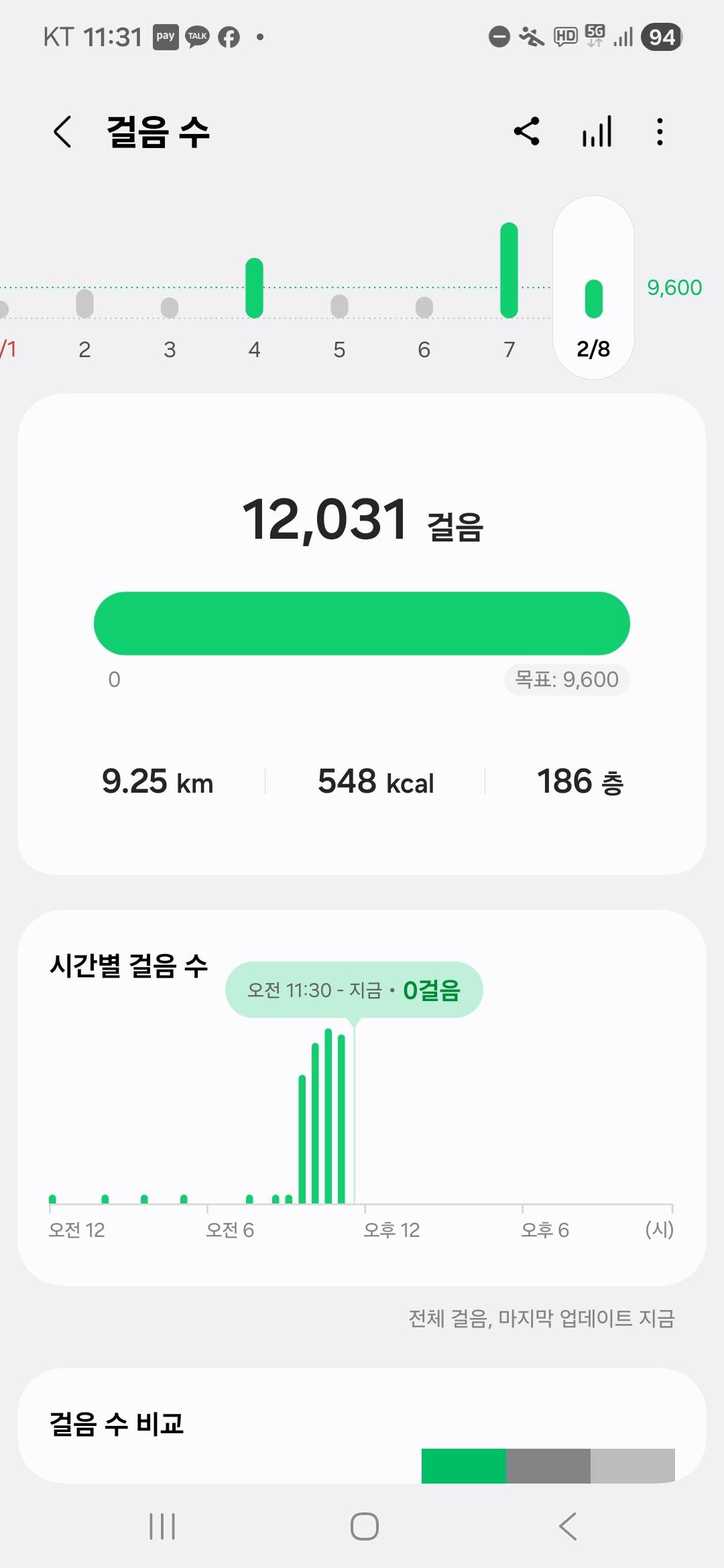Tap the 9,600 goal label to adjust target

[x=675, y=288]
